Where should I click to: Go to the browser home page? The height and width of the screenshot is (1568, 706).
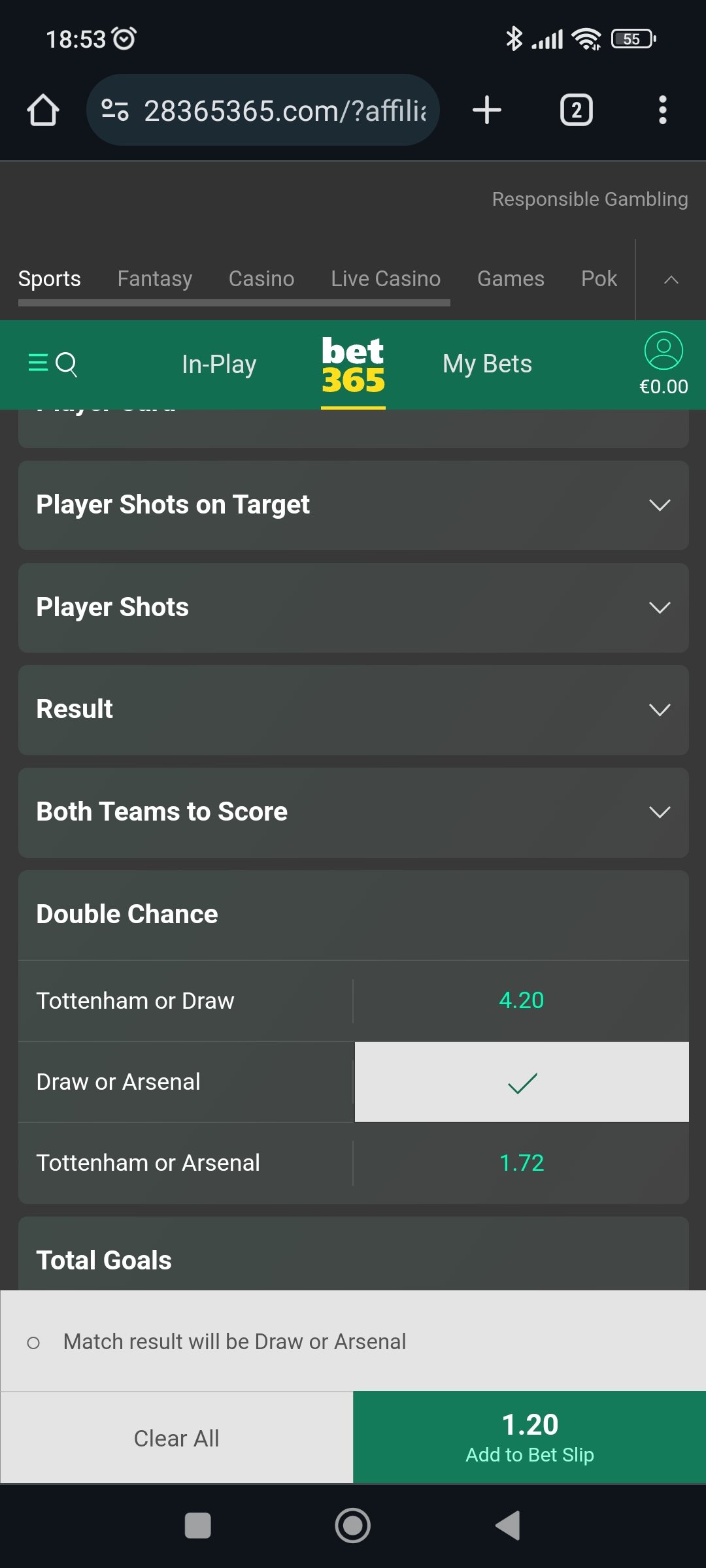(43, 110)
